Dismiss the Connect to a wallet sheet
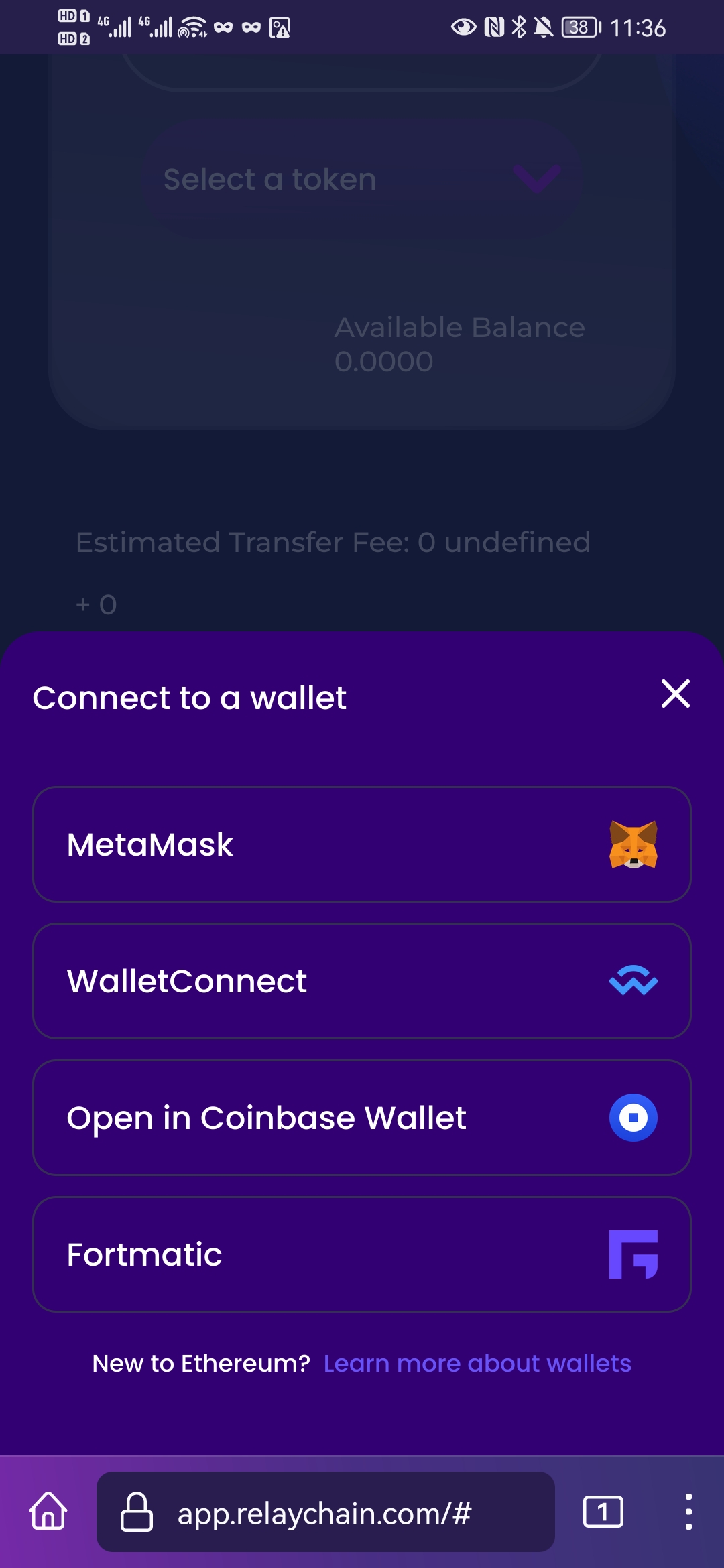 pyautogui.click(x=675, y=695)
